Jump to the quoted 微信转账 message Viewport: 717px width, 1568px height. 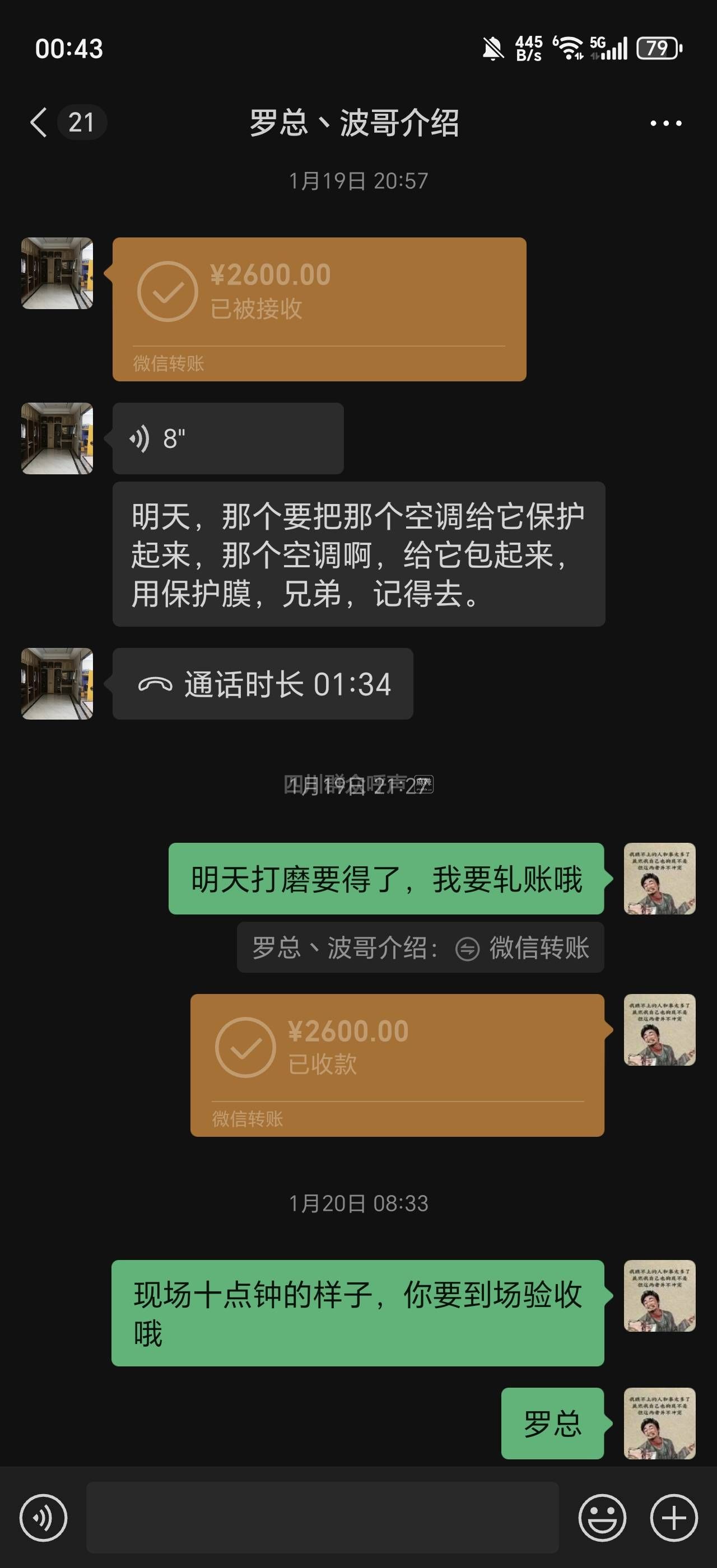420,948
